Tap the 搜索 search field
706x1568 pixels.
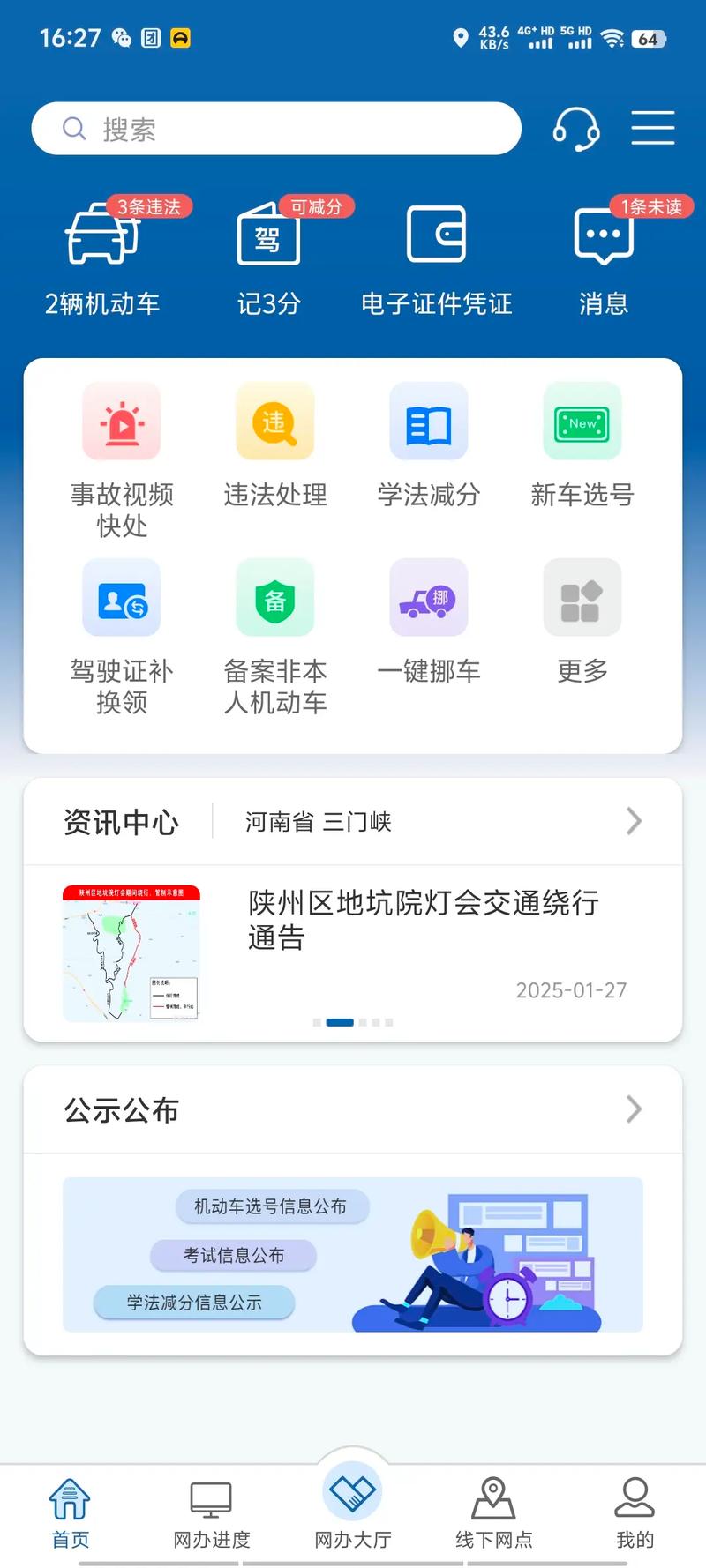tap(276, 128)
